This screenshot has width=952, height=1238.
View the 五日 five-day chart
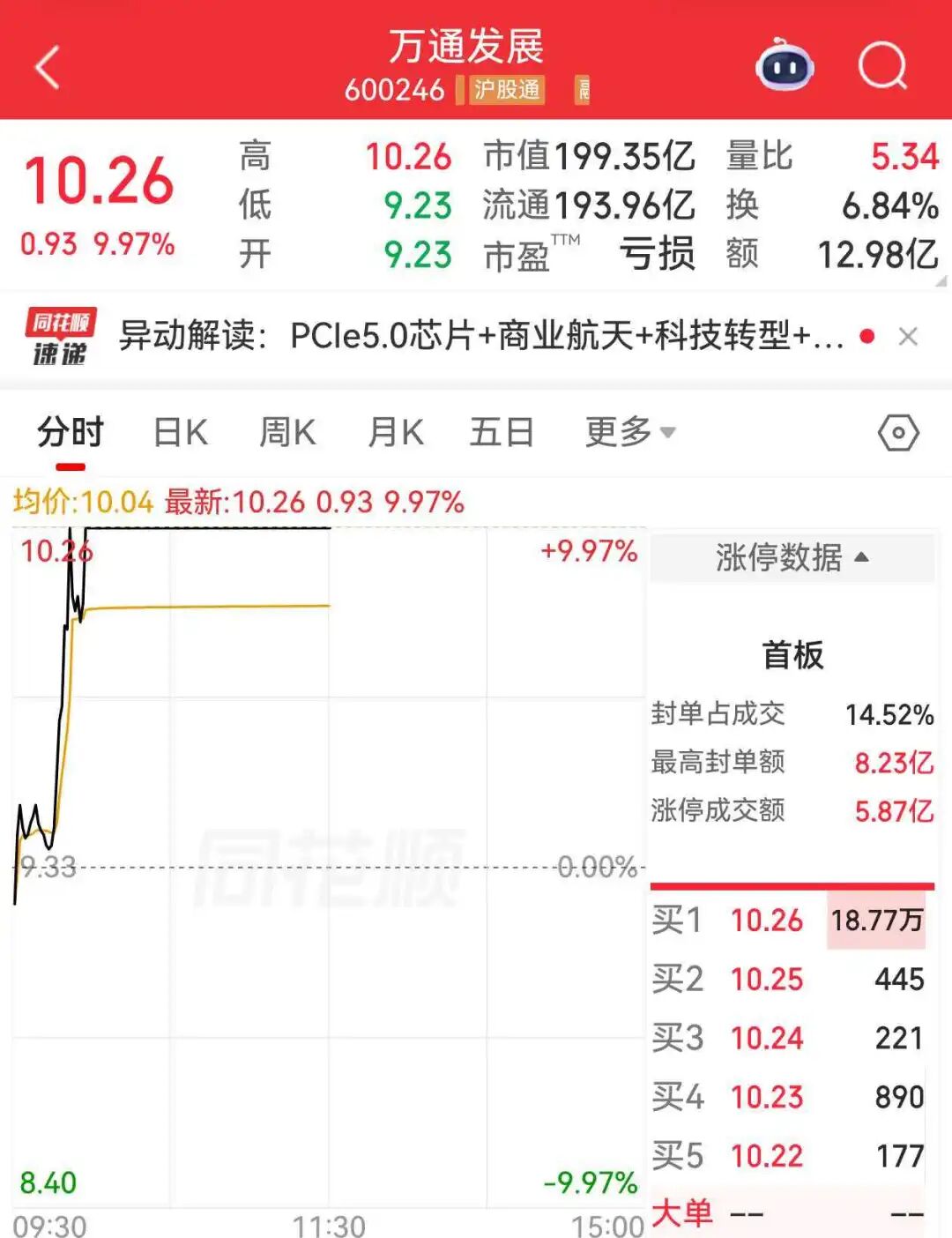[x=502, y=433]
